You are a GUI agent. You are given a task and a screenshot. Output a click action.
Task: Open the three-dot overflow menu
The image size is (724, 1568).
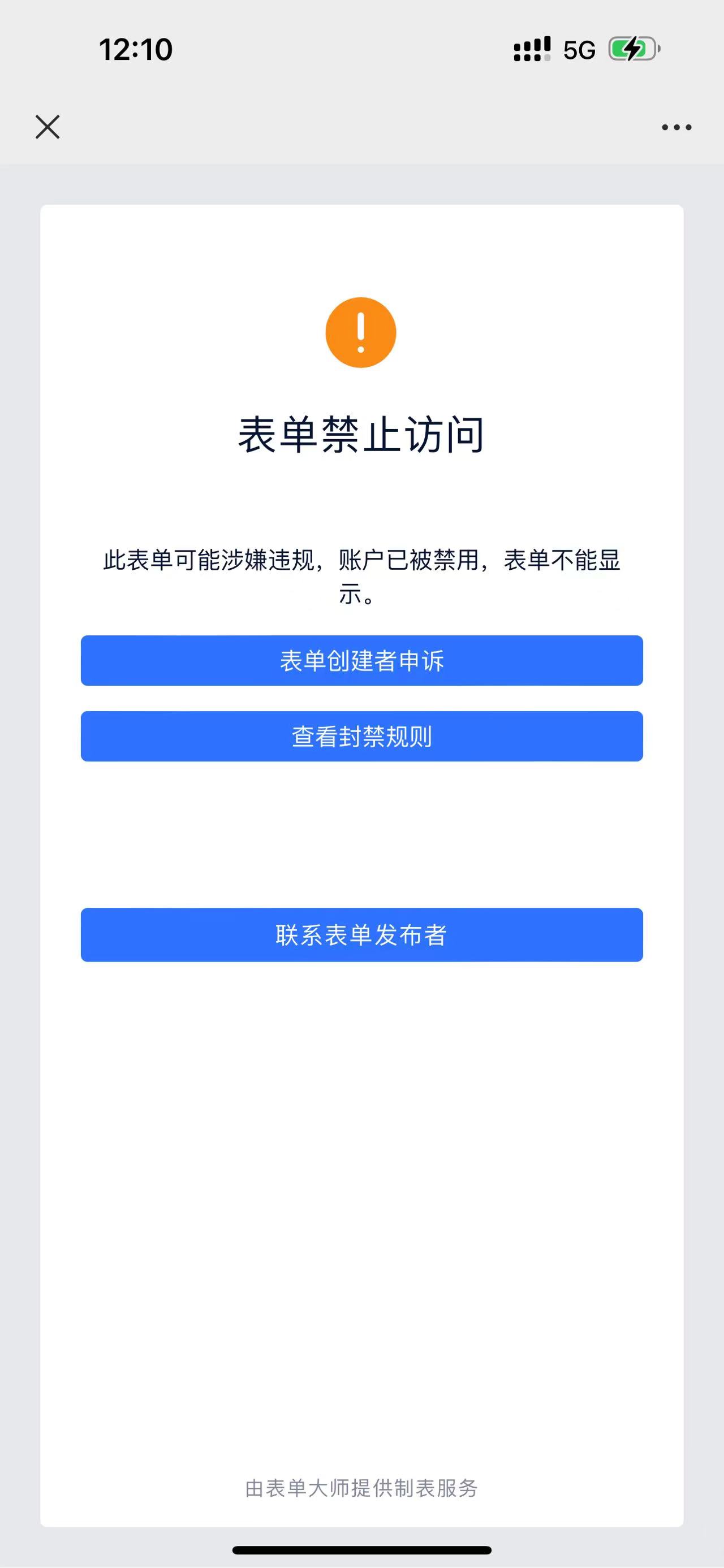point(676,127)
